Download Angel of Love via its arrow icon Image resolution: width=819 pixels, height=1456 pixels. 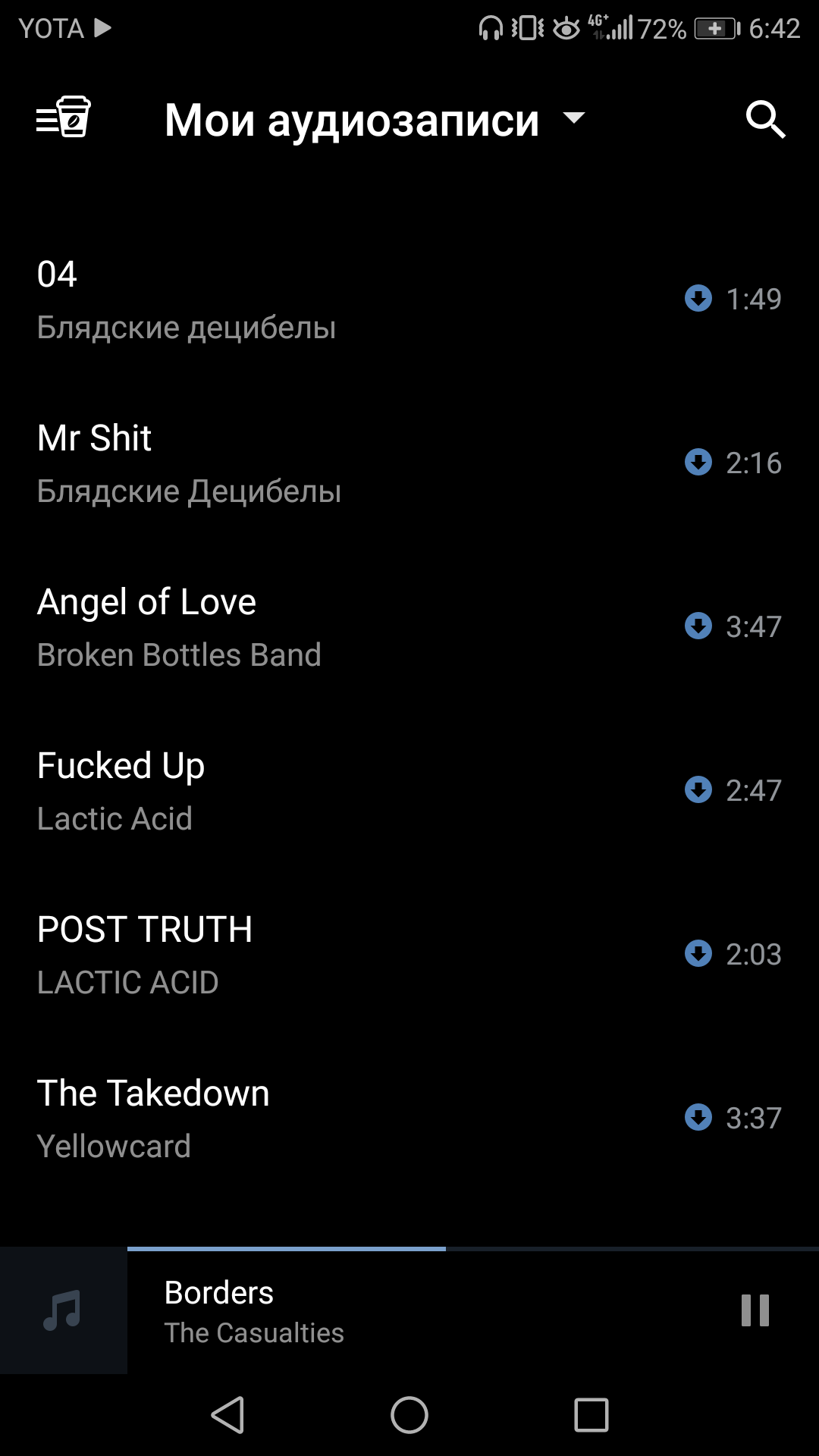(x=698, y=626)
